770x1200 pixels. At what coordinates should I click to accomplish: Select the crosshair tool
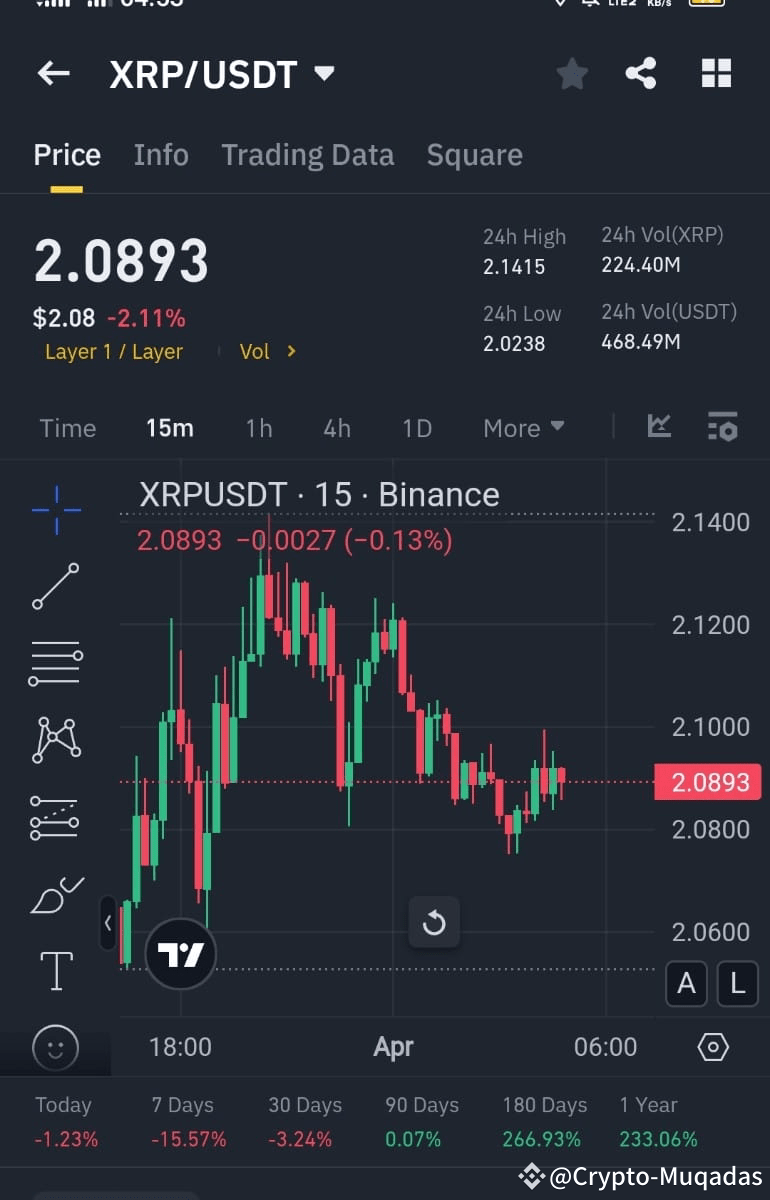[55, 510]
